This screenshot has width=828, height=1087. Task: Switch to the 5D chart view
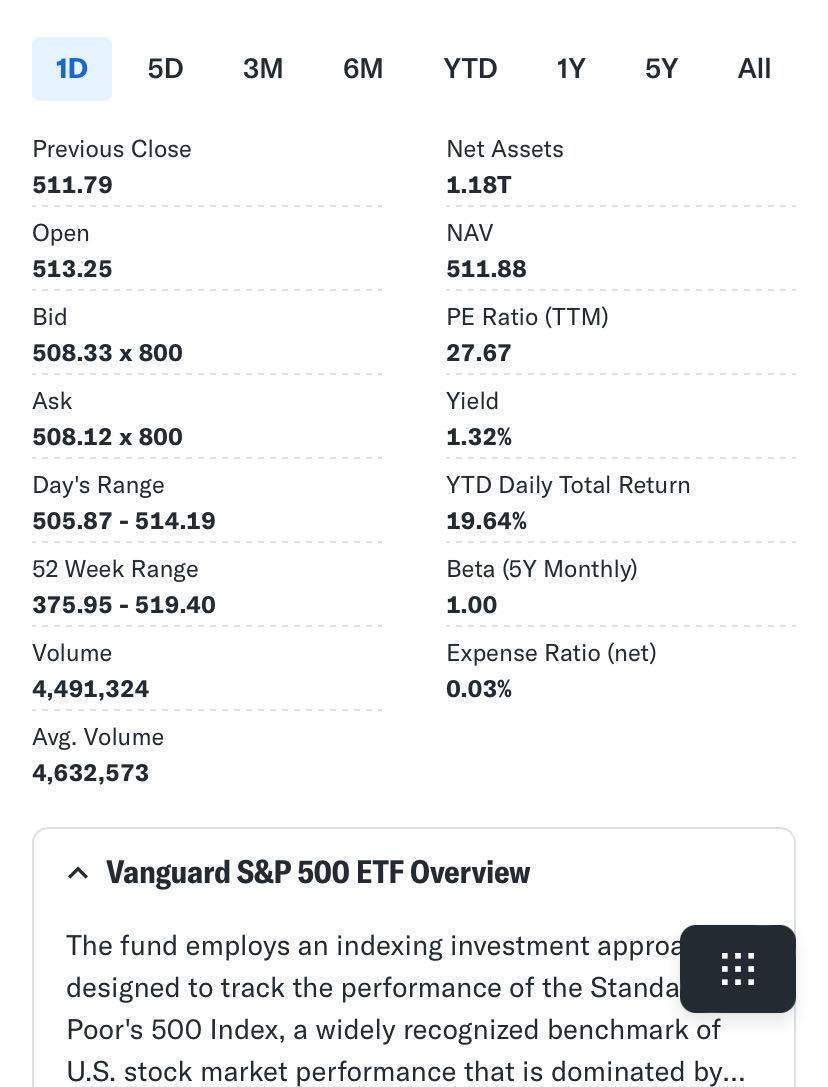click(x=165, y=68)
